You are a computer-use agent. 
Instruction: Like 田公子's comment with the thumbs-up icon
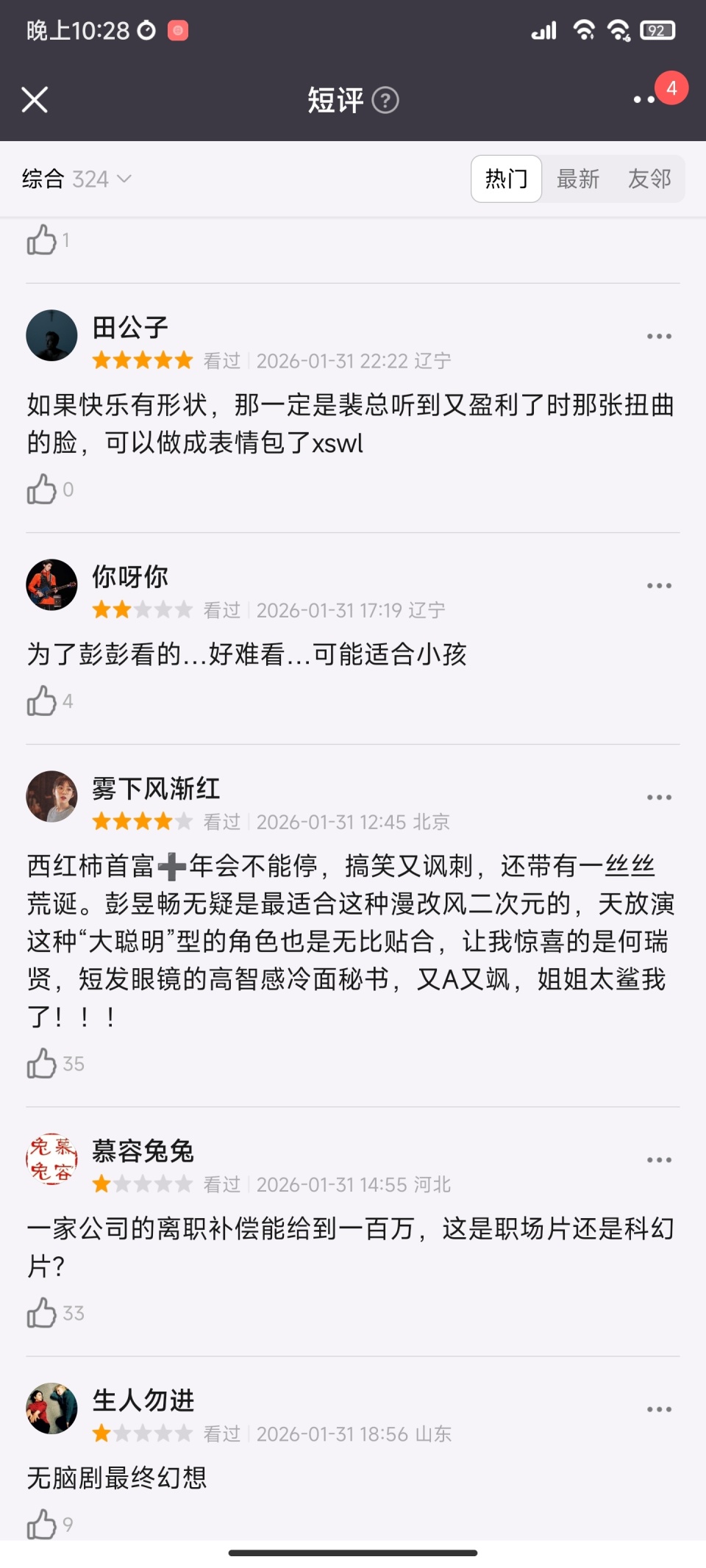coord(43,489)
